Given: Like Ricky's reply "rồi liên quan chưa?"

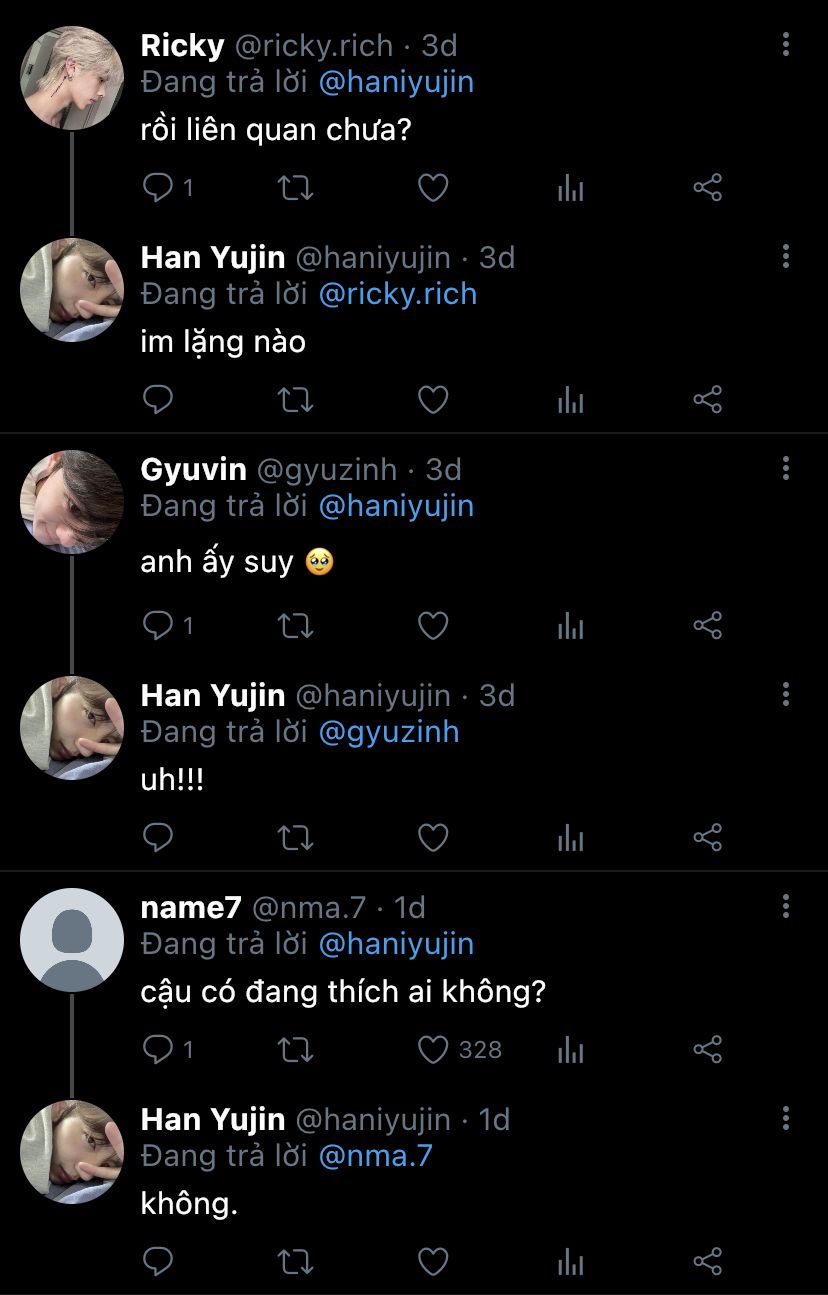Looking at the screenshot, I should (432, 188).
